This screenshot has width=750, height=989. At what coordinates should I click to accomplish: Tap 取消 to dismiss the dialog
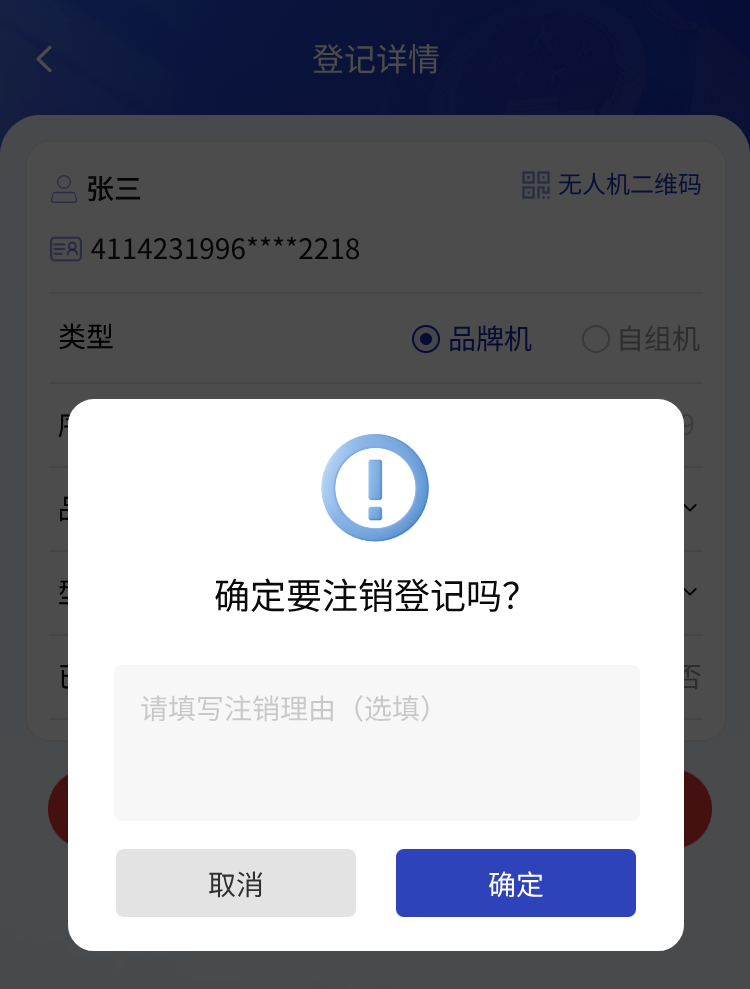tap(236, 883)
